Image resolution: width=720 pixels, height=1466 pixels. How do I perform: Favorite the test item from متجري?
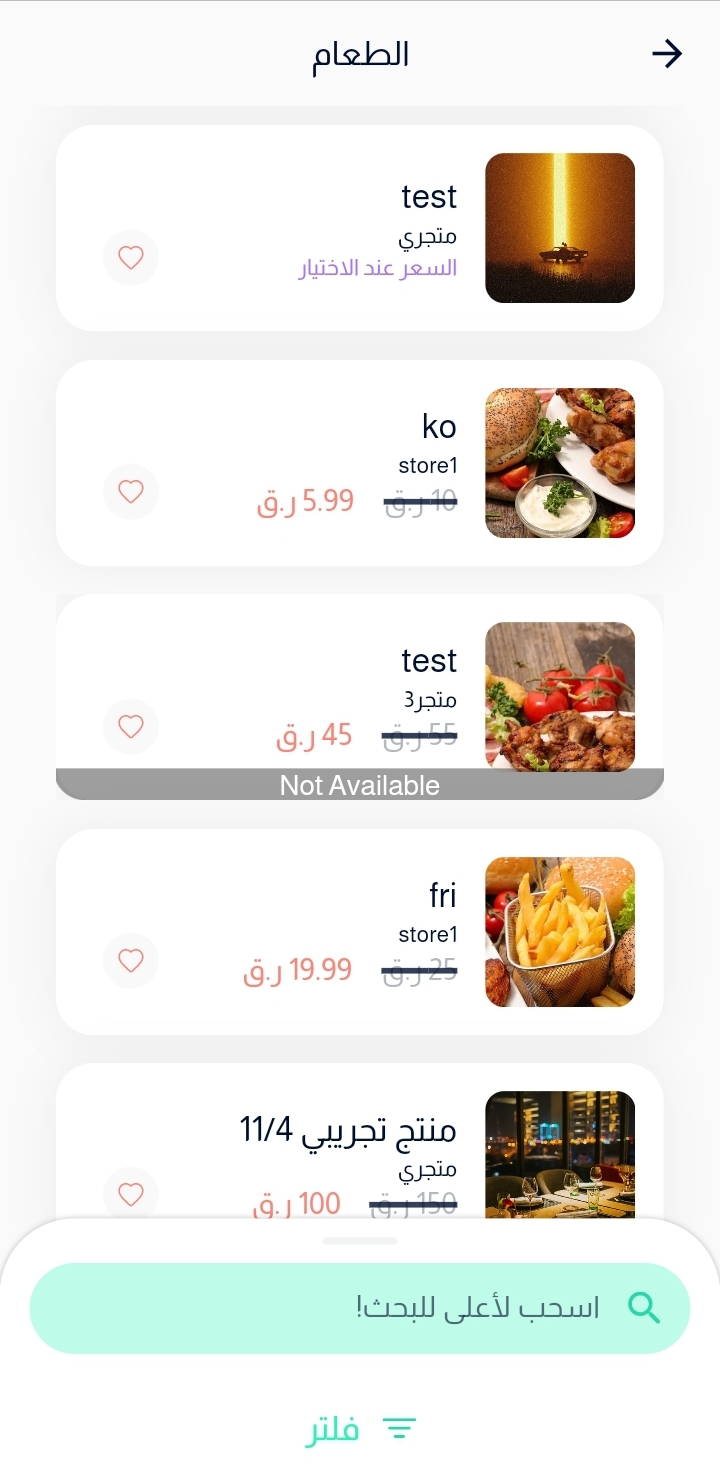[131, 258]
